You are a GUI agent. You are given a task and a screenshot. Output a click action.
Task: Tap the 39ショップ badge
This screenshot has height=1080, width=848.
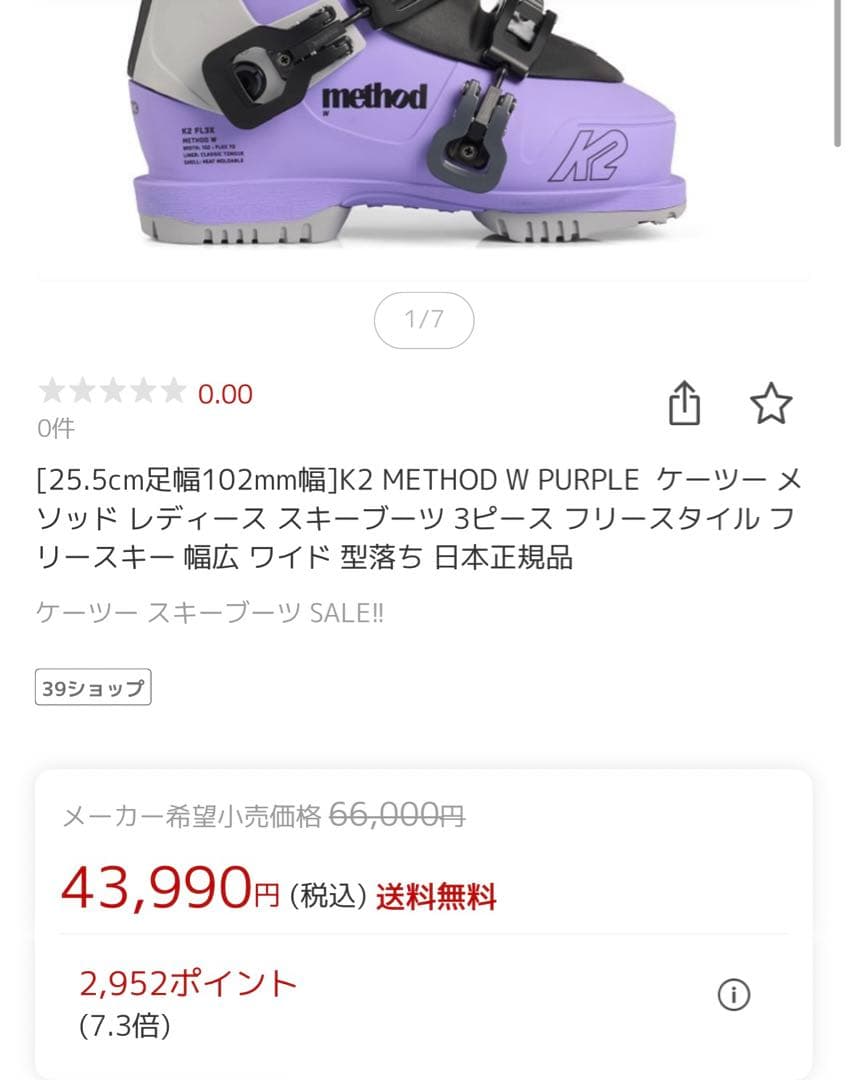coord(92,687)
